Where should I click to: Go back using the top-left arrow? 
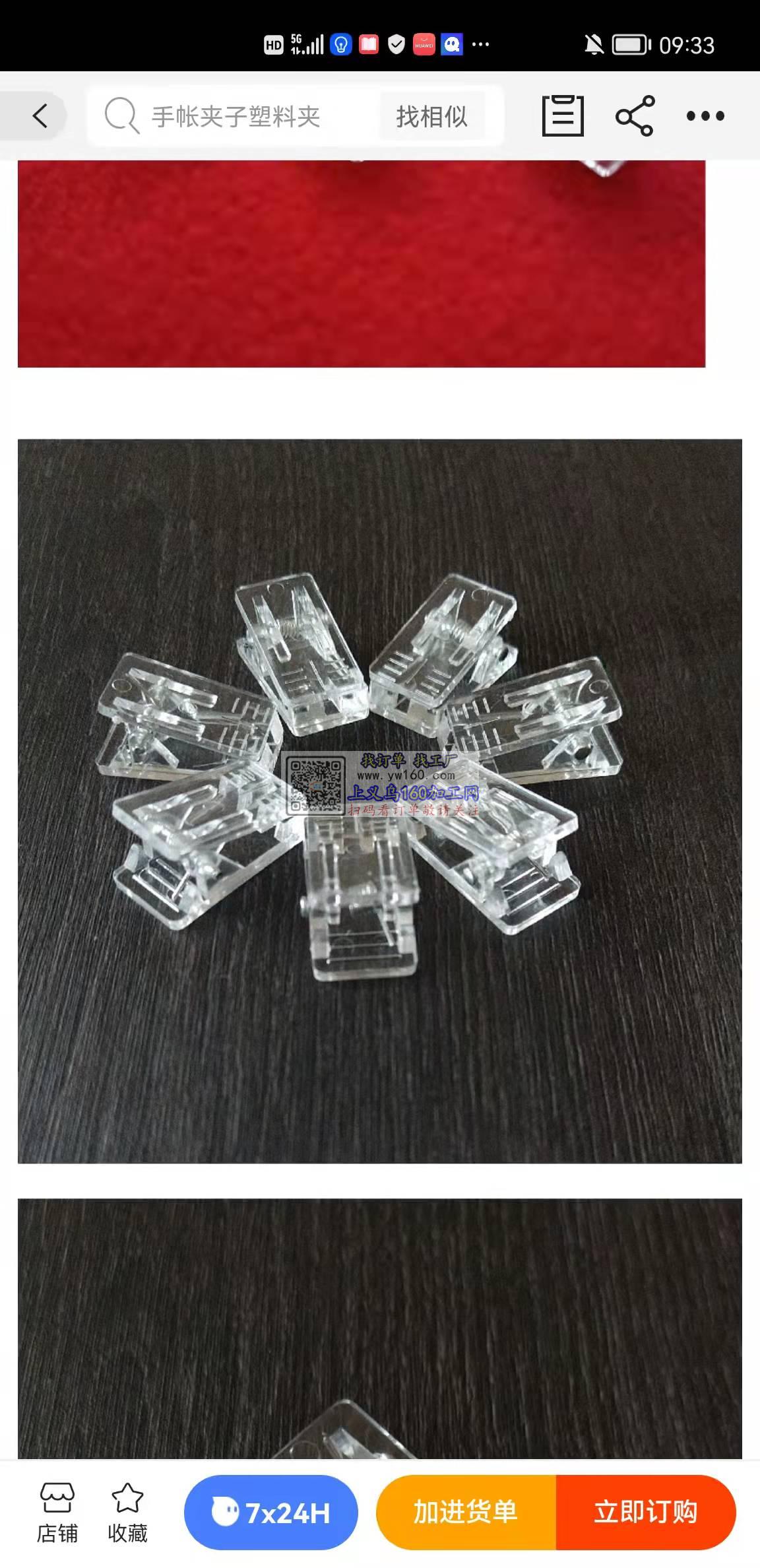(x=40, y=116)
